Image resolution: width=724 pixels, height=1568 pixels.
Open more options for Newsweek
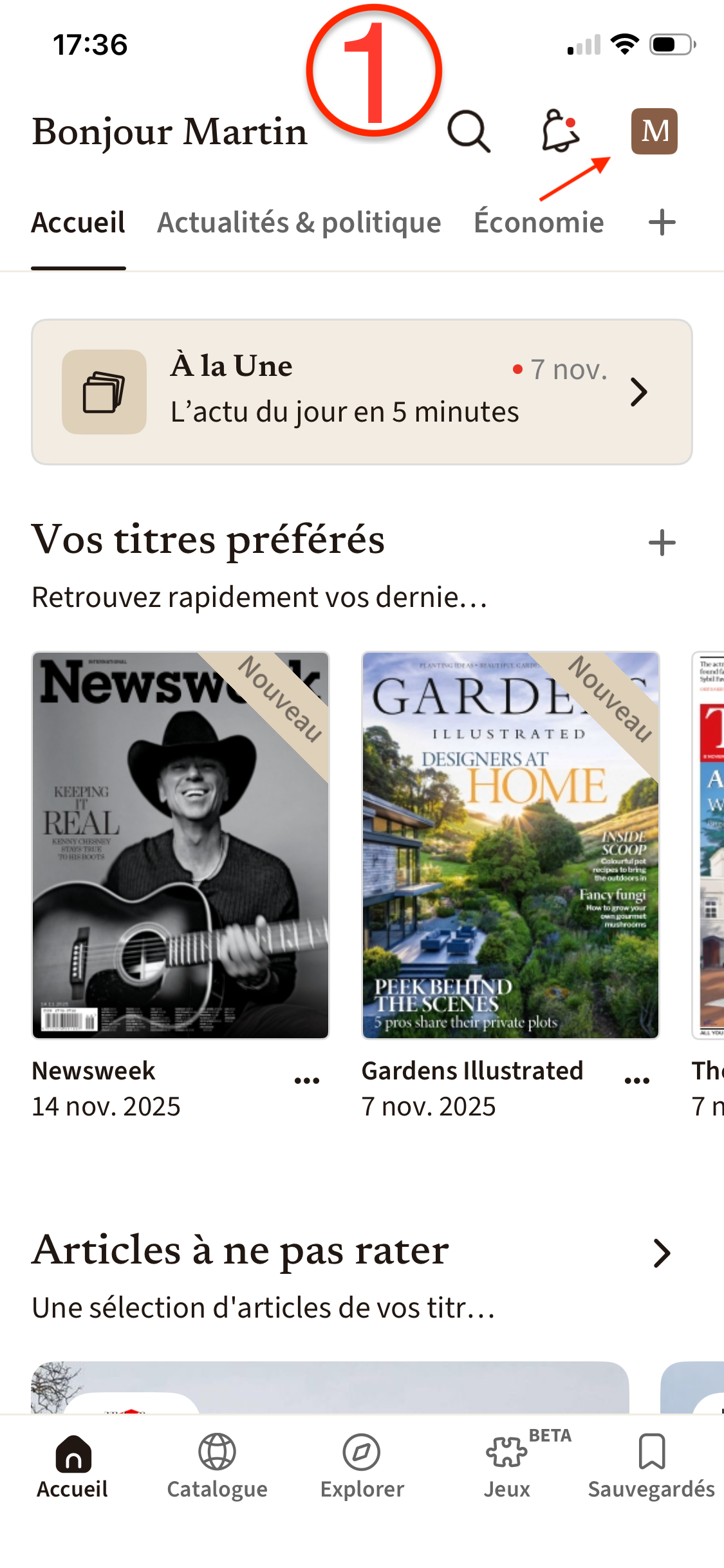pos(307,1081)
